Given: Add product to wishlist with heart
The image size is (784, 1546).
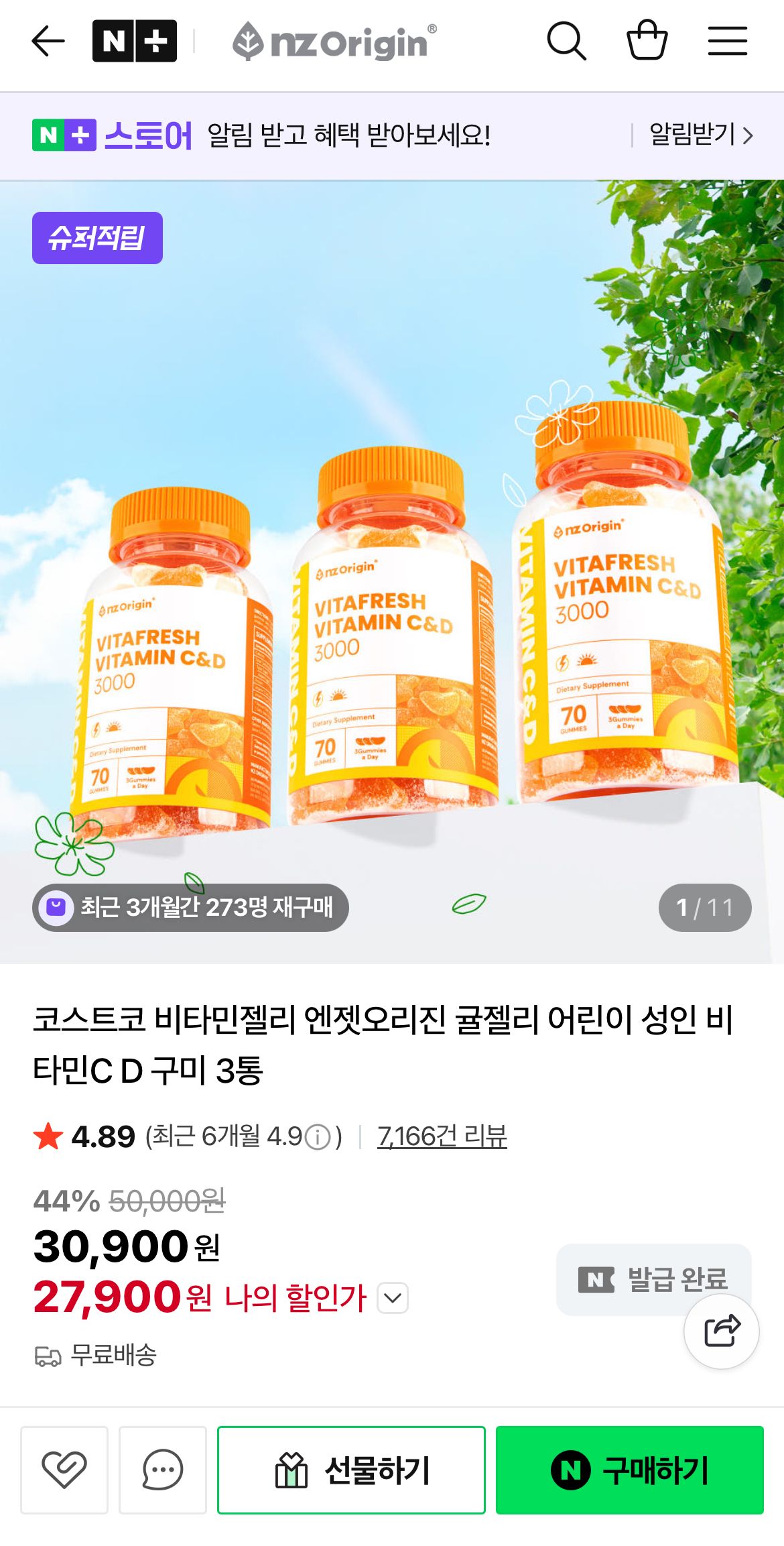Looking at the screenshot, I should click(x=64, y=1470).
